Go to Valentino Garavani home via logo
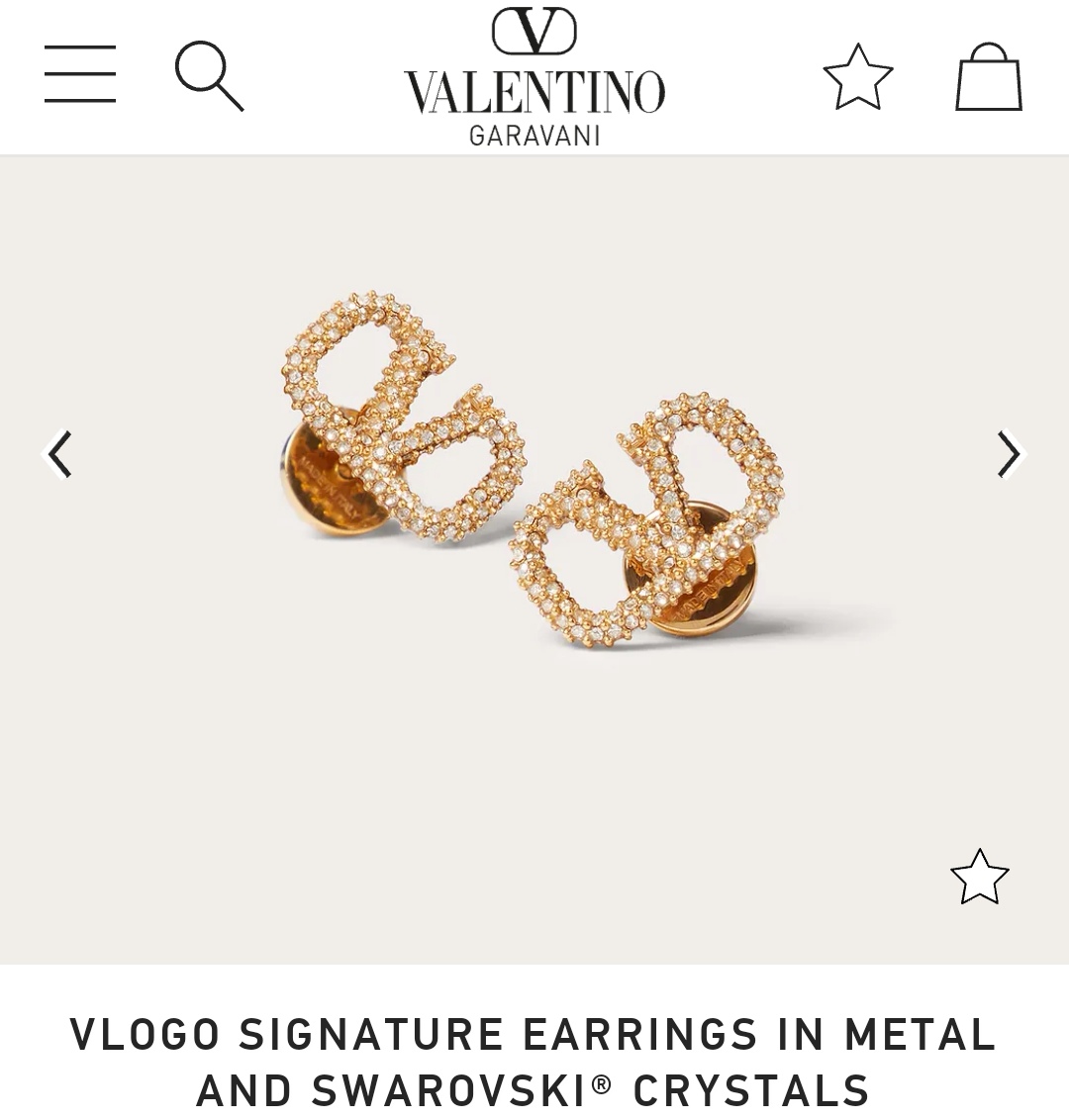The height and width of the screenshot is (1120, 1069). coord(534,77)
